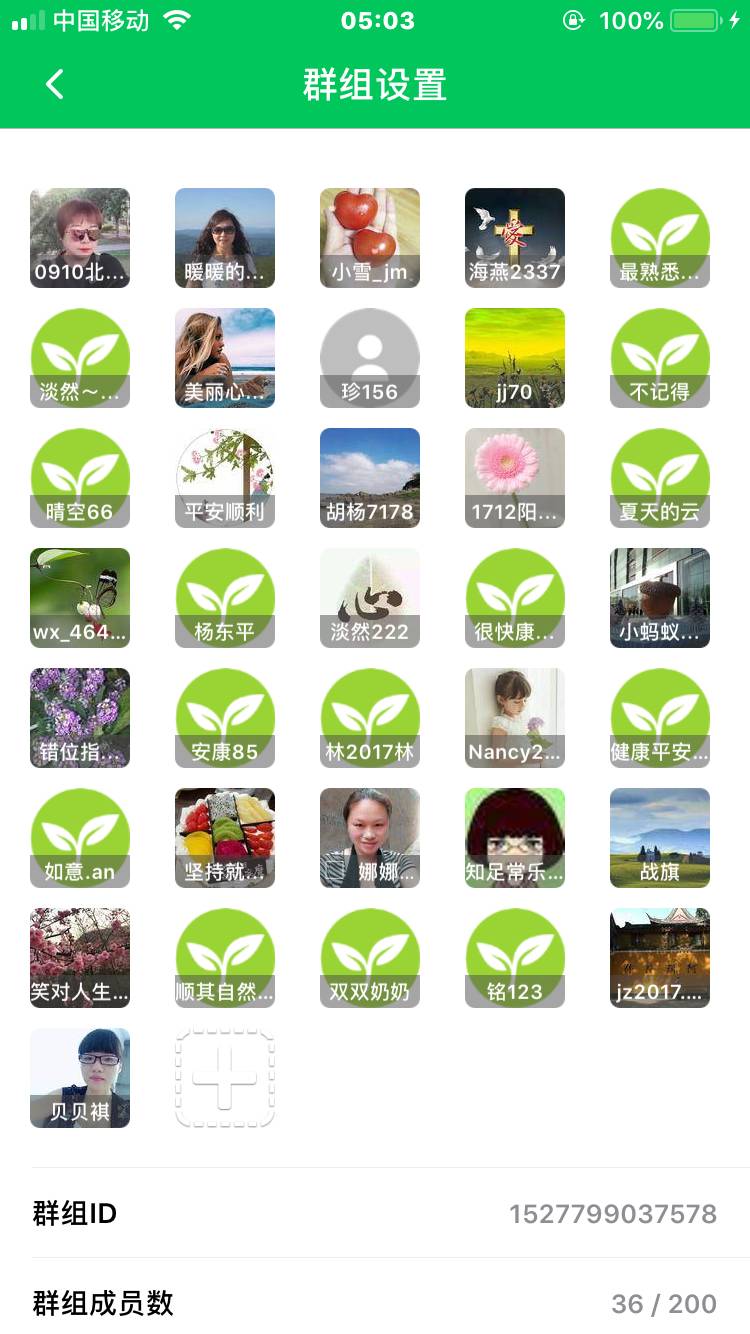The image size is (750, 1334).
Task: Open member 不记得
Action: tap(660, 358)
